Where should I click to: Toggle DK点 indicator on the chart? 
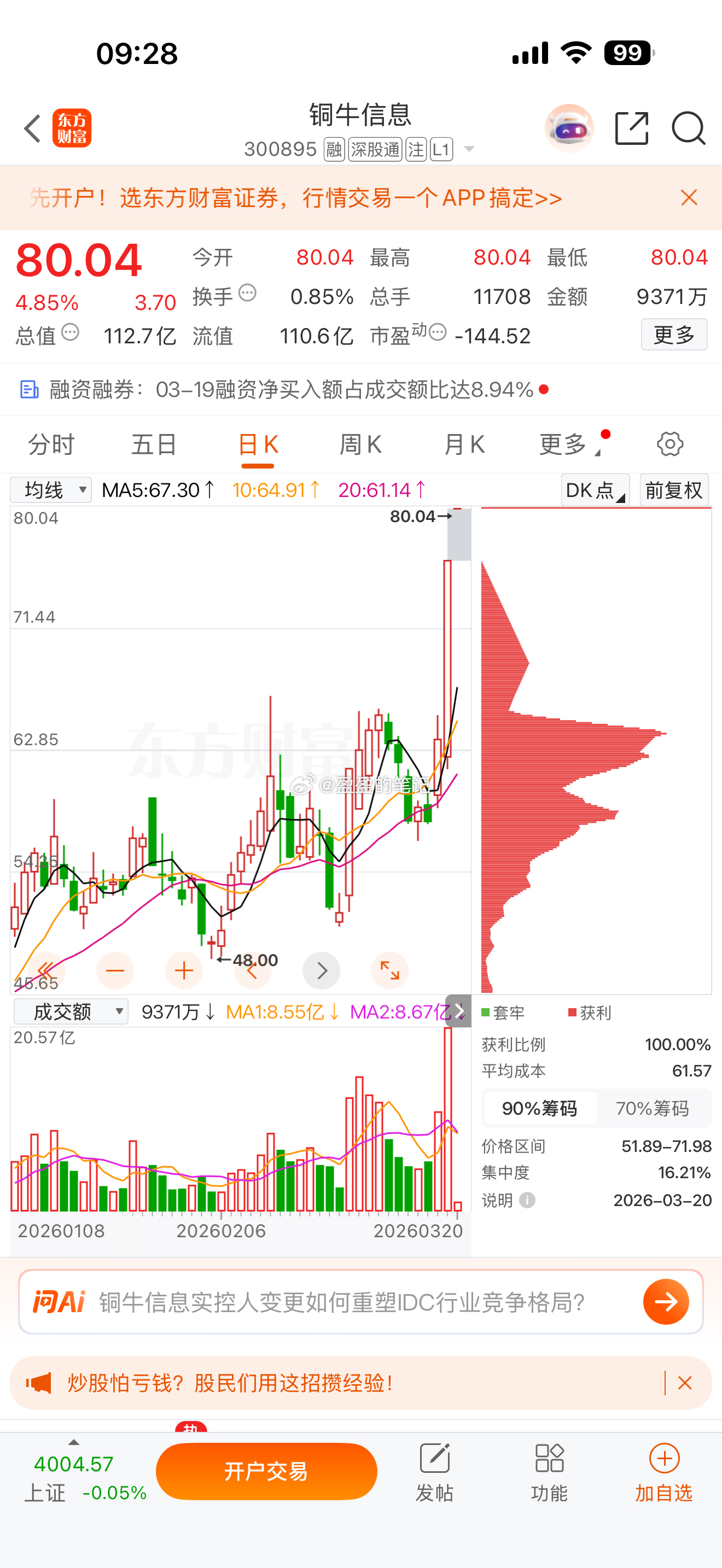593,489
